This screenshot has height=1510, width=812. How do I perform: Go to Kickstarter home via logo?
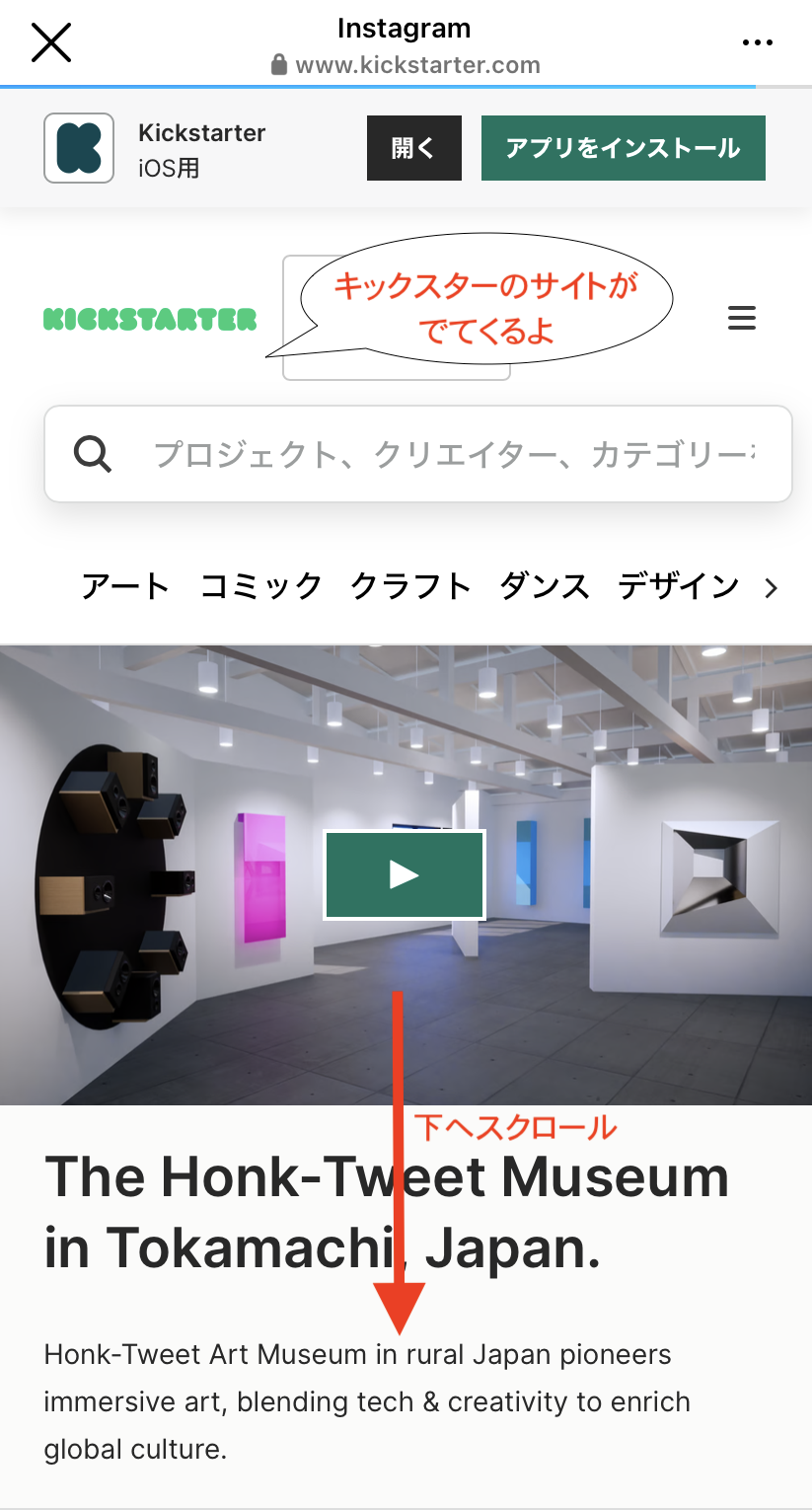pos(150,319)
